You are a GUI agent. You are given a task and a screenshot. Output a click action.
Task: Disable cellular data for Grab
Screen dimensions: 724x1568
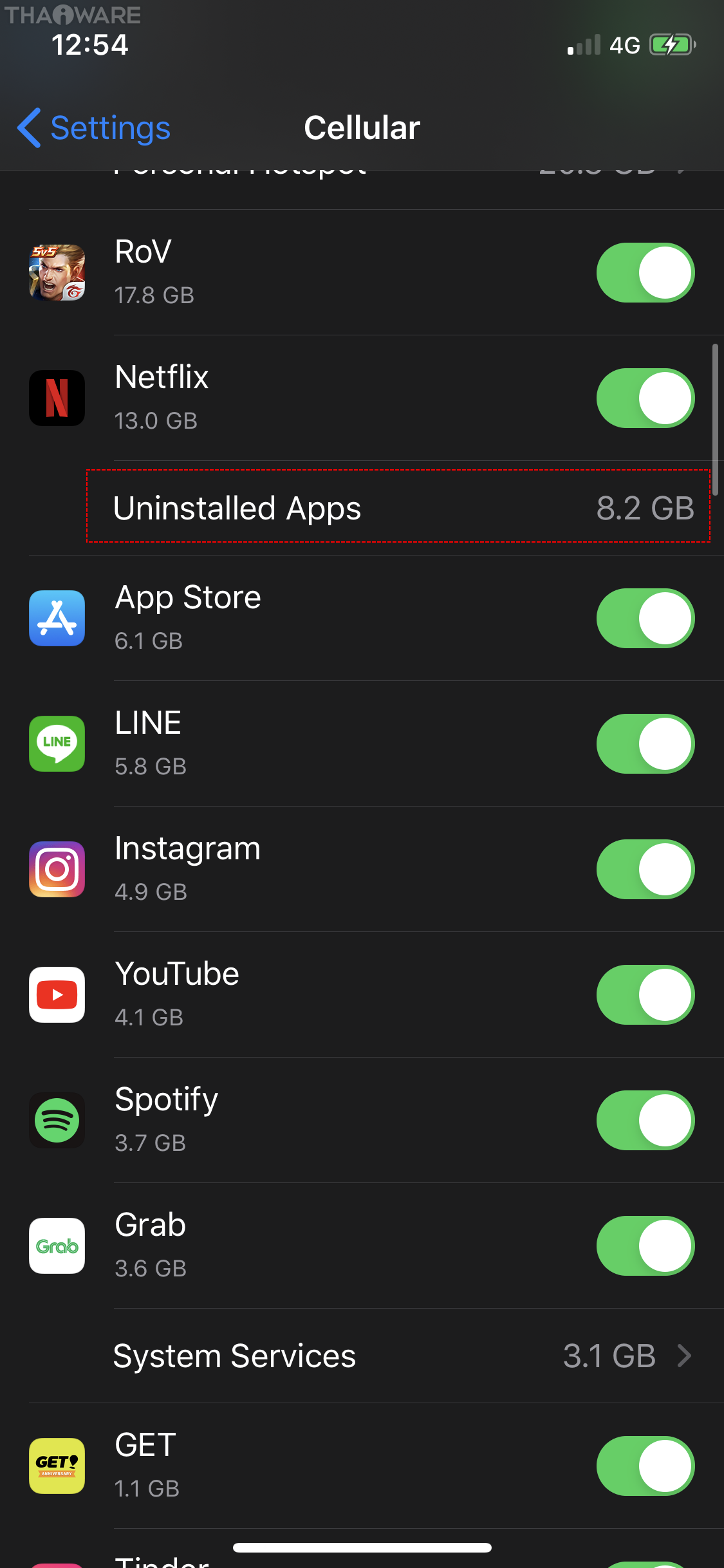[645, 1246]
